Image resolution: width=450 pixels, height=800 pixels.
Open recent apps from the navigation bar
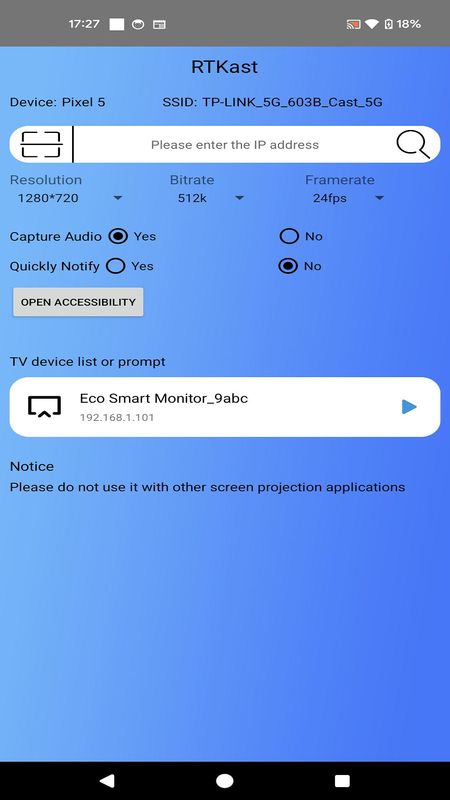click(x=342, y=781)
